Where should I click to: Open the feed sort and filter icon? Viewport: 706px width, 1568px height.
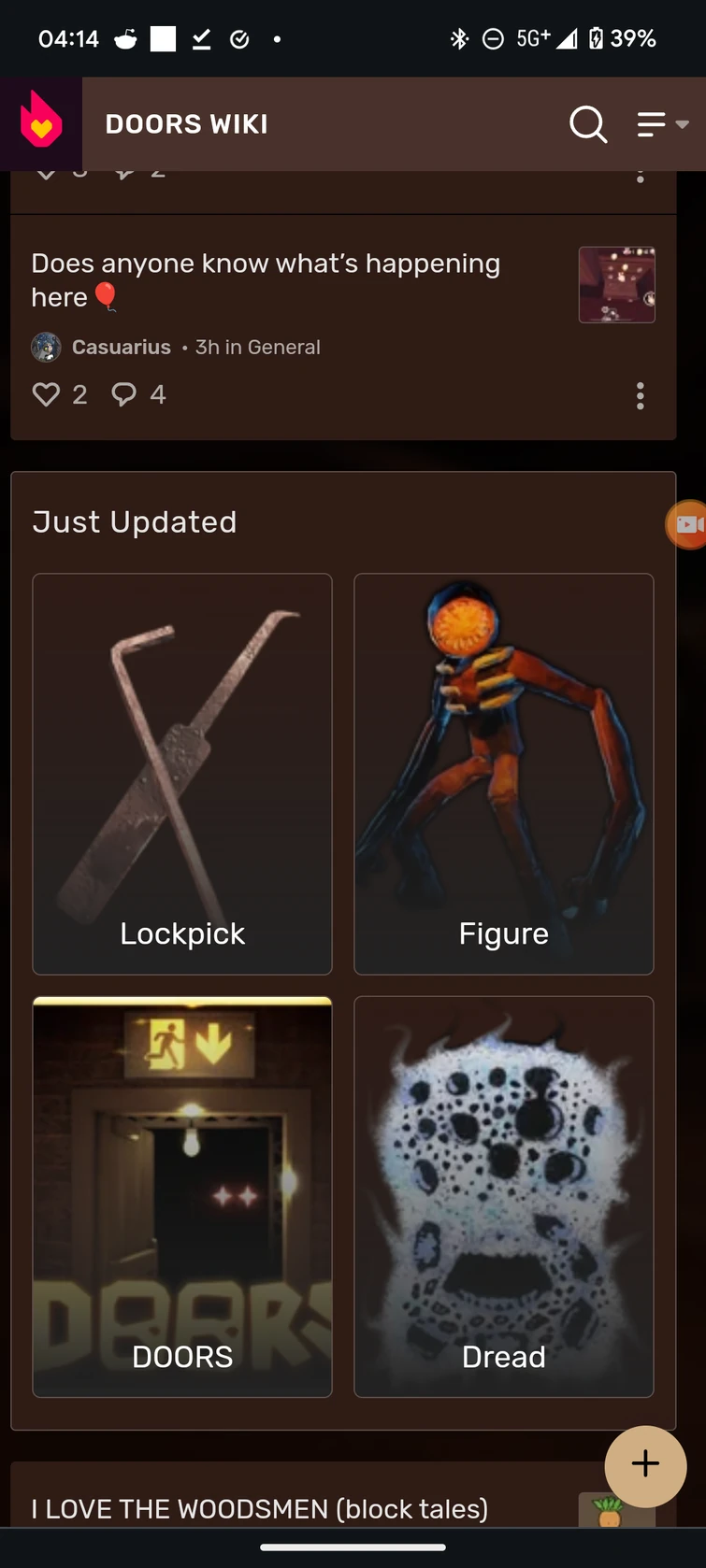(x=652, y=123)
